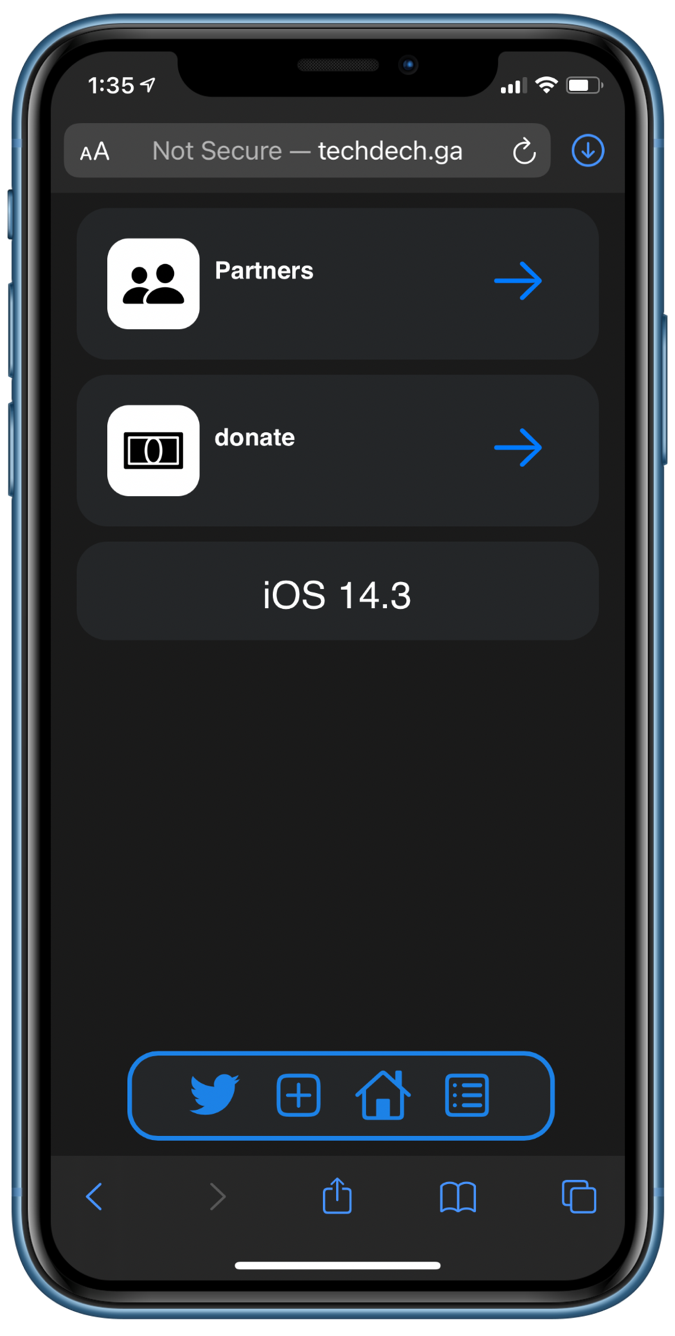Tap the techdech.ga address bar
Viewport: 675px width, 1336px height.
point(307,151)
